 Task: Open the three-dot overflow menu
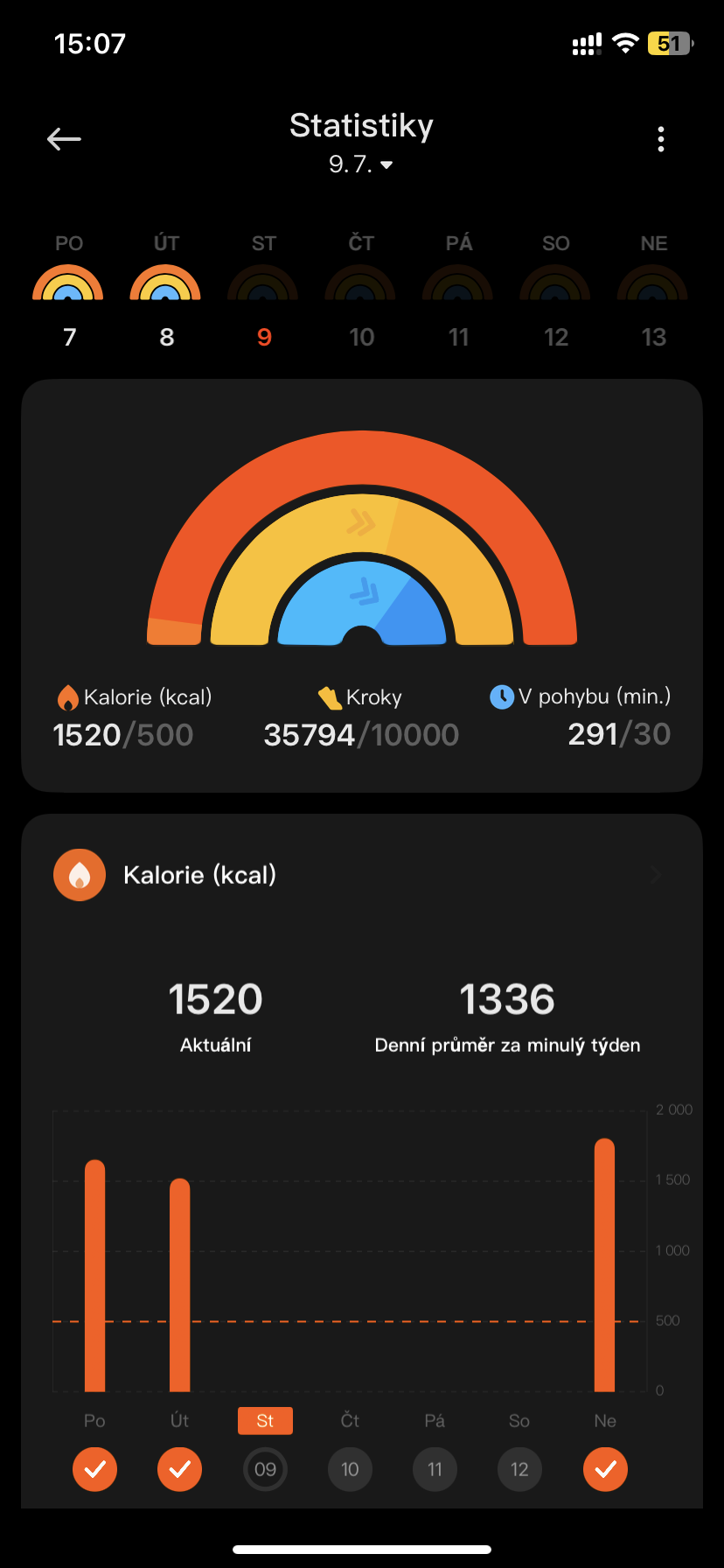(661, 139)
